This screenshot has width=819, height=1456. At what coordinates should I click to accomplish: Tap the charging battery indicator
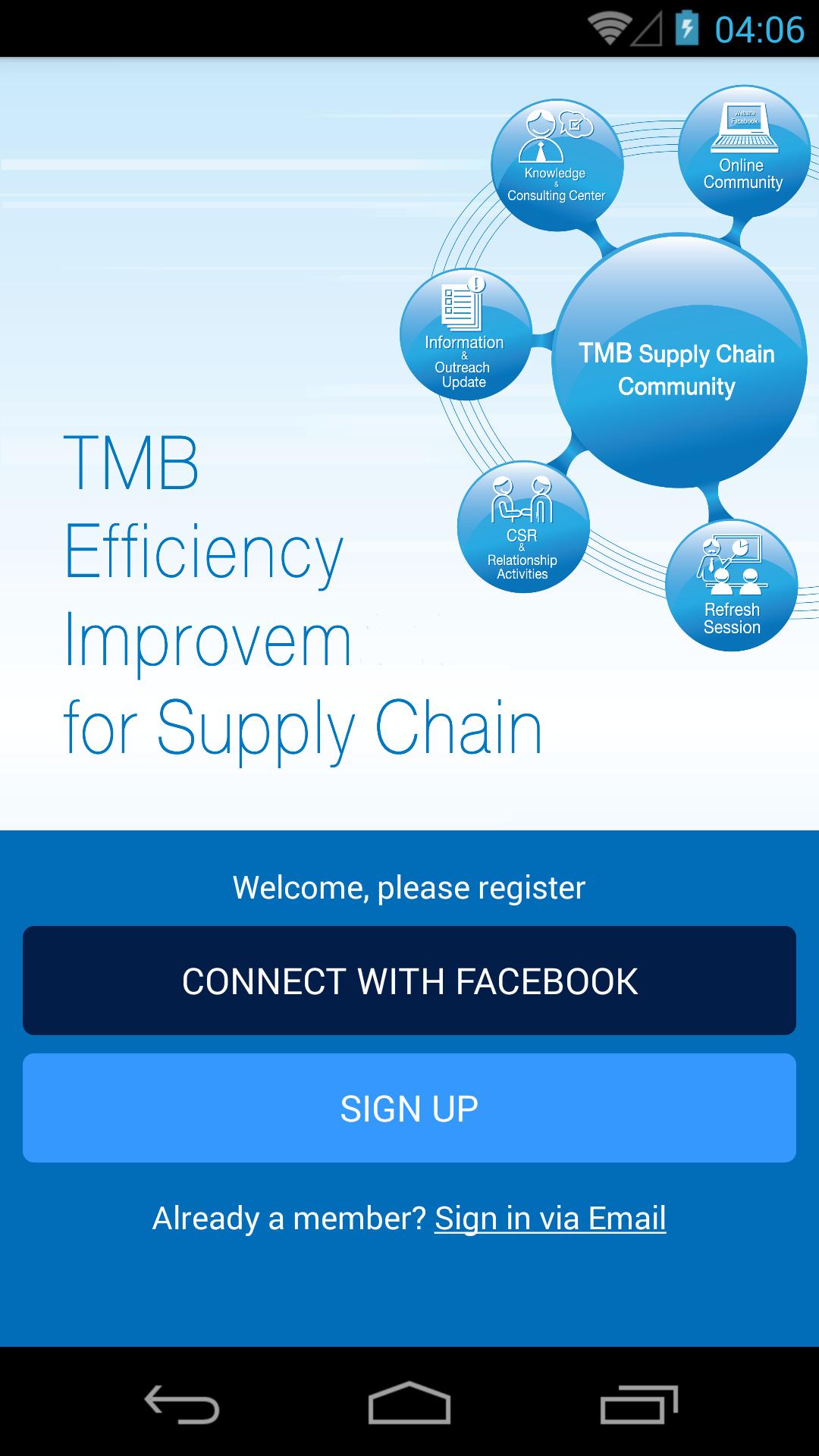(686, 28)
